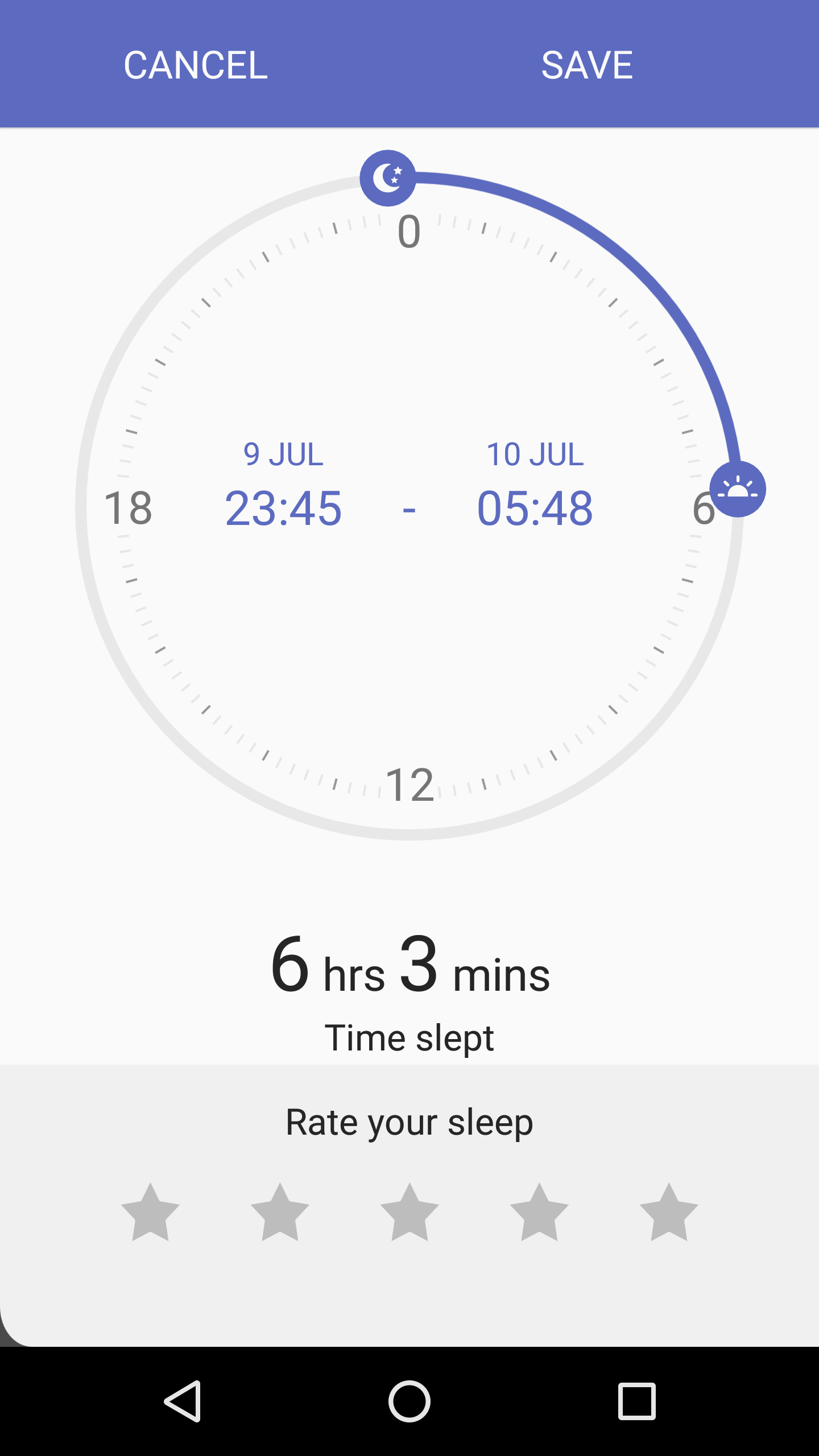819x1456 pixels.
Task: Edit the 05:48 wake-up time
Action: (x=535, y=508)
